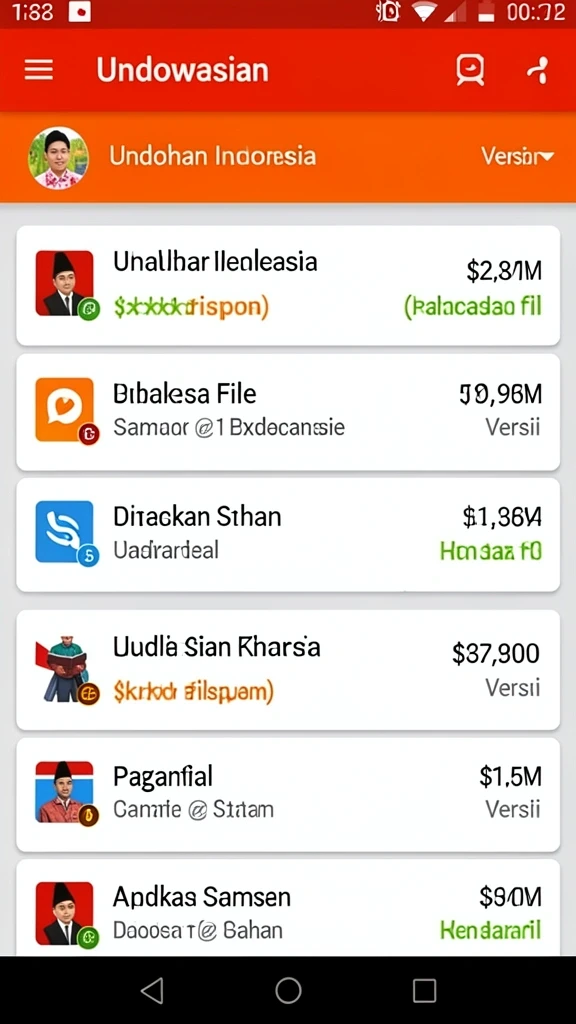The height and width of the screenshot is (1024, 576).
Task: Tap the share icon in the app bar
Action: coord(538,70)
